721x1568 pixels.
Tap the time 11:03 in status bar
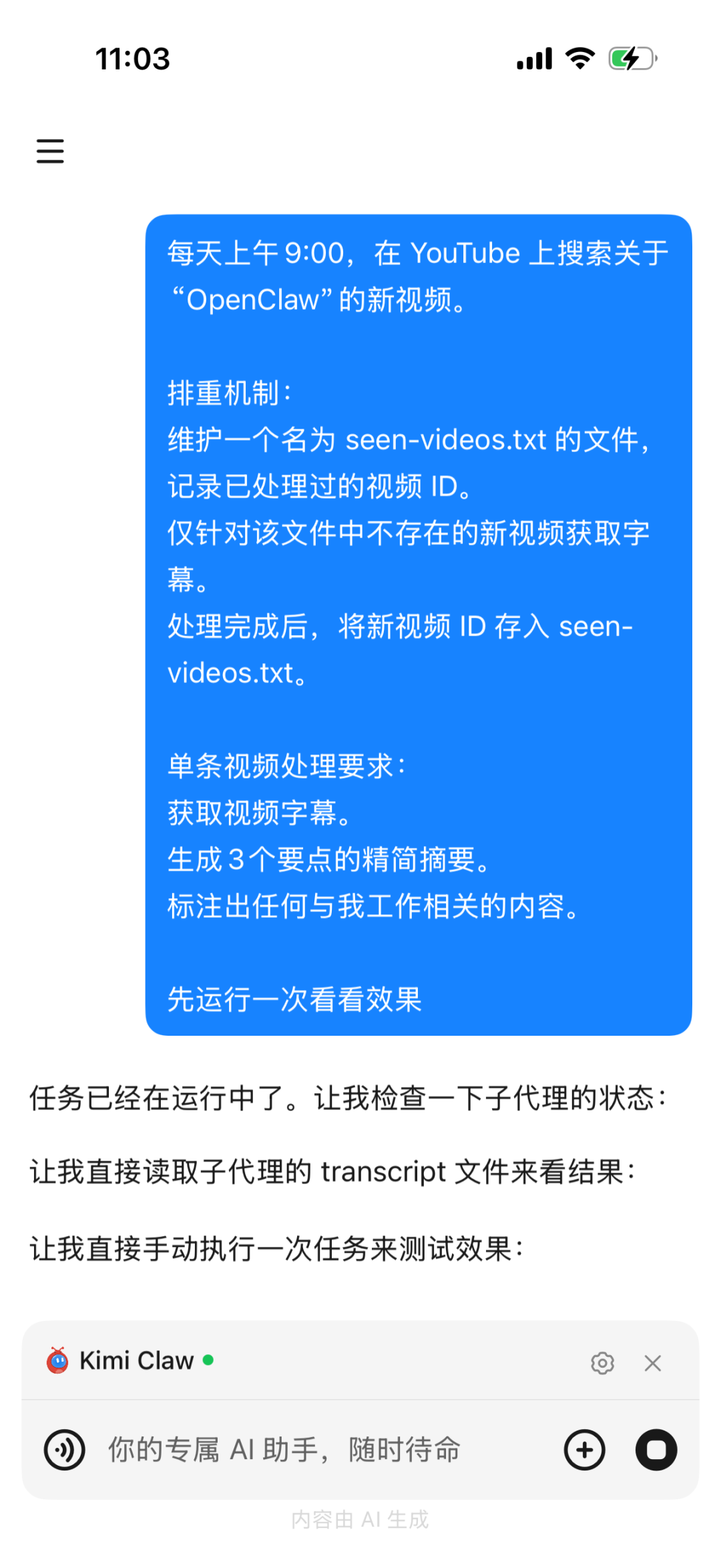[132, 59]
